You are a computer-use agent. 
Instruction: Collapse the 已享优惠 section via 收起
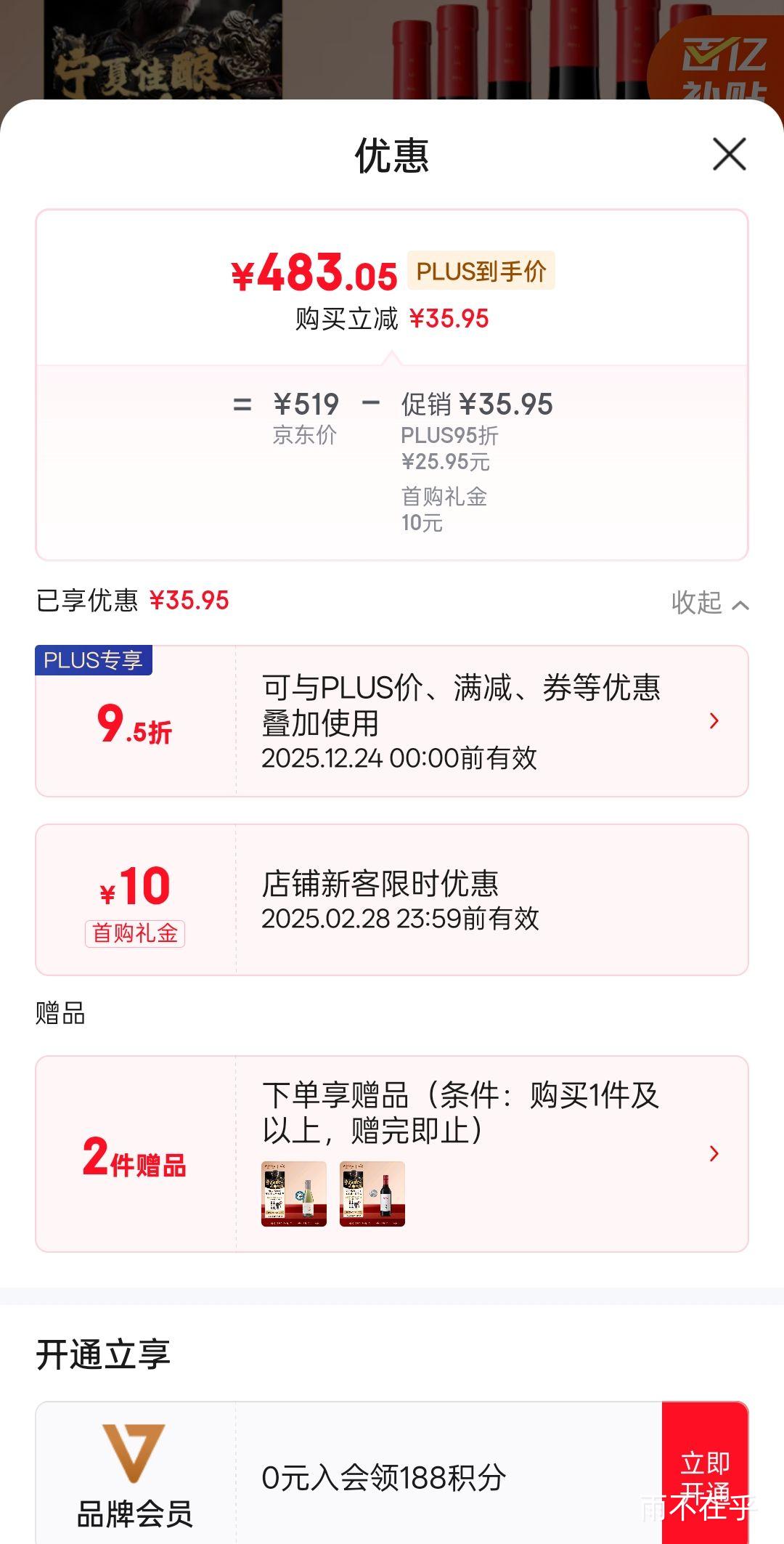pyautogui.click(x=709, y=602)
